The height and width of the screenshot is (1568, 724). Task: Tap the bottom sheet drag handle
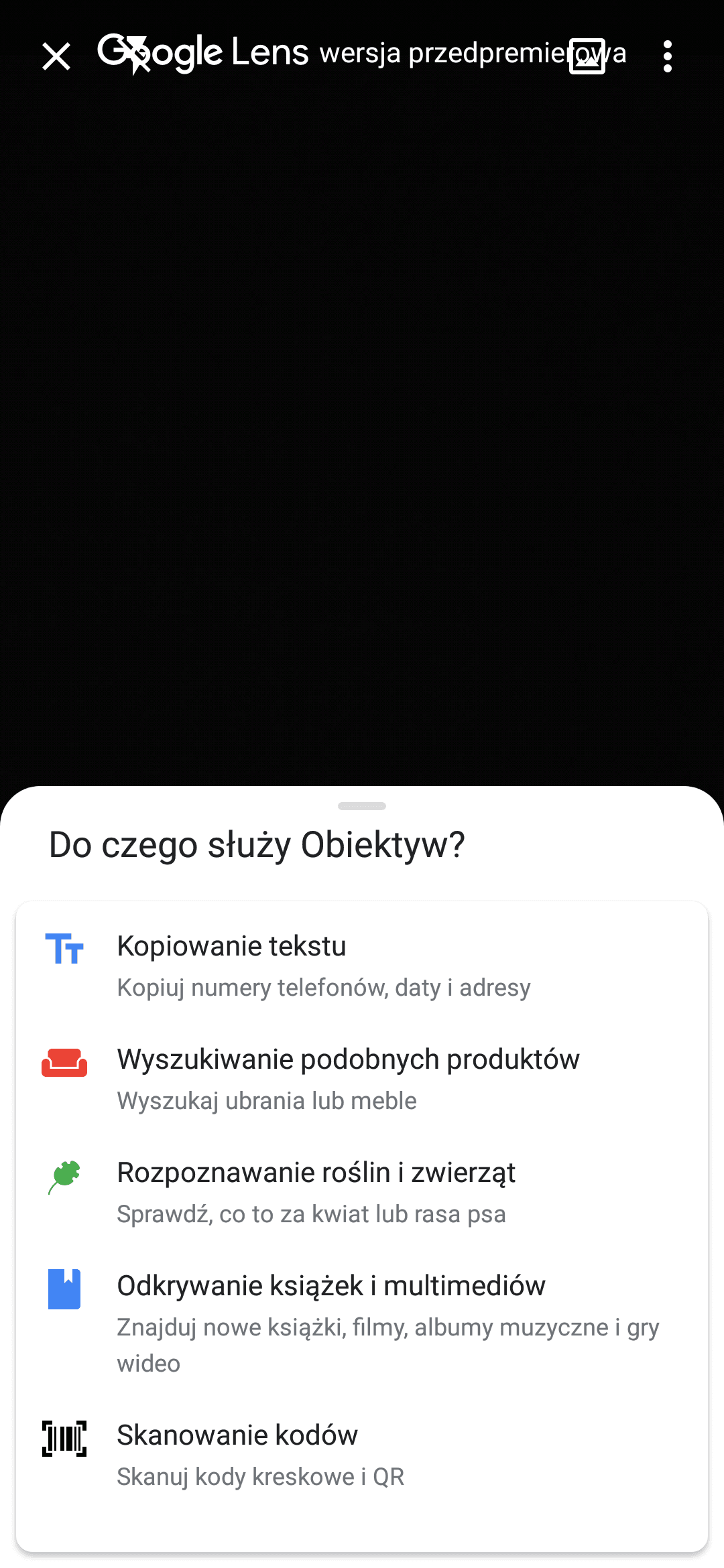pos(362,806)
